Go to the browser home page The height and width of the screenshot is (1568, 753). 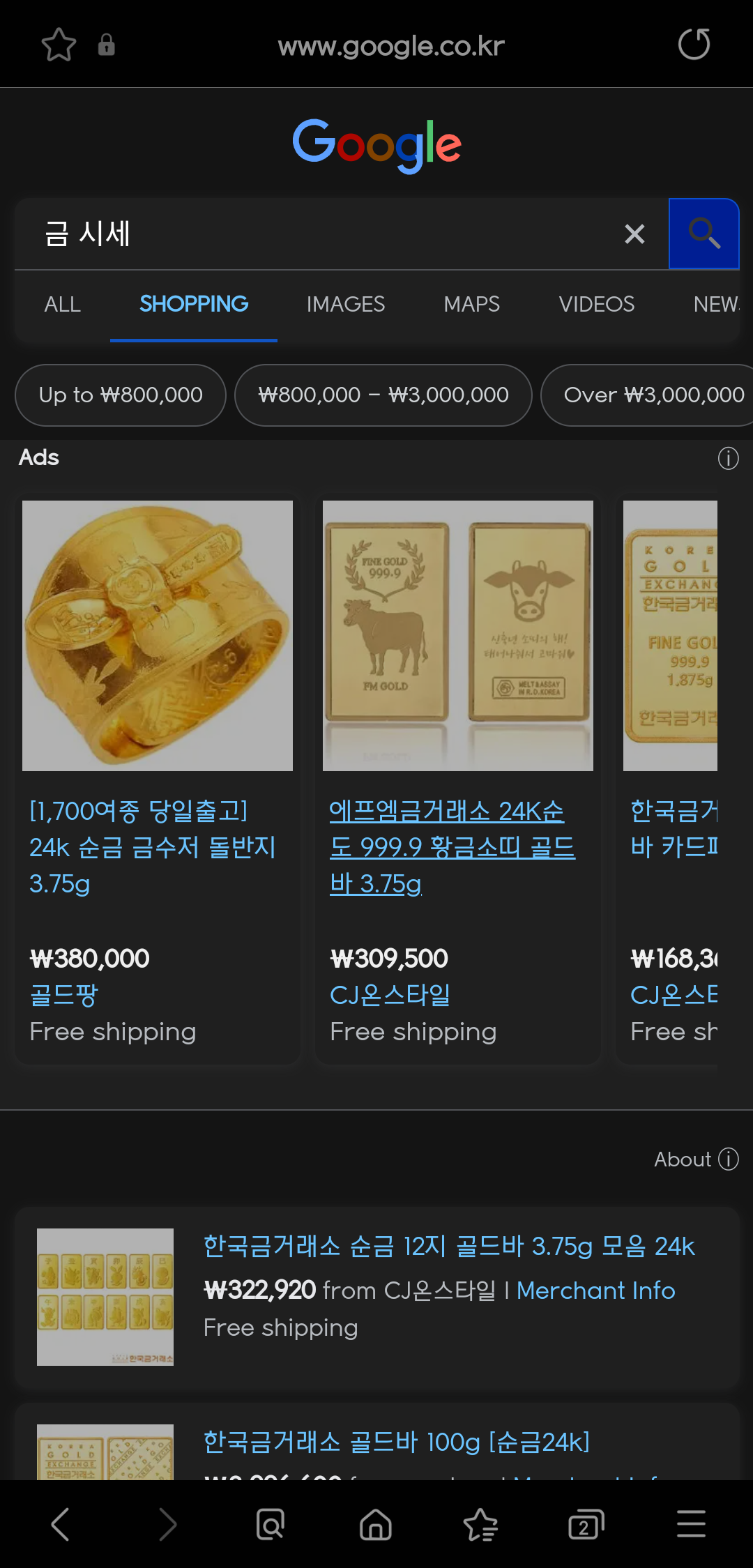(x=376, y=1524)
